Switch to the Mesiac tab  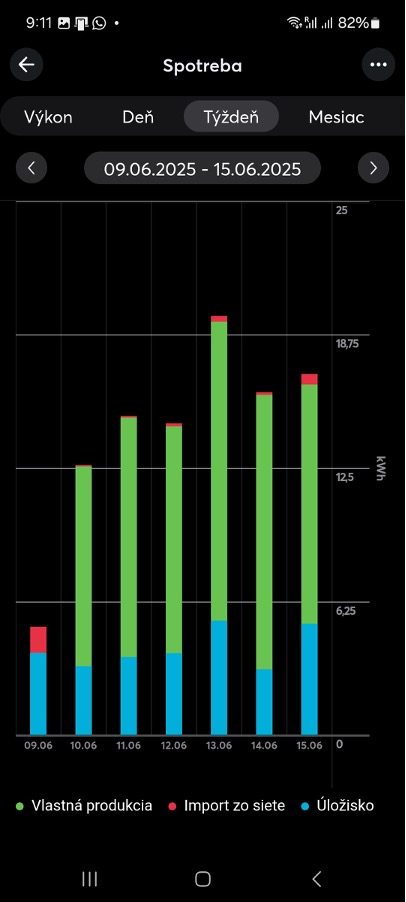coord(336,117)
